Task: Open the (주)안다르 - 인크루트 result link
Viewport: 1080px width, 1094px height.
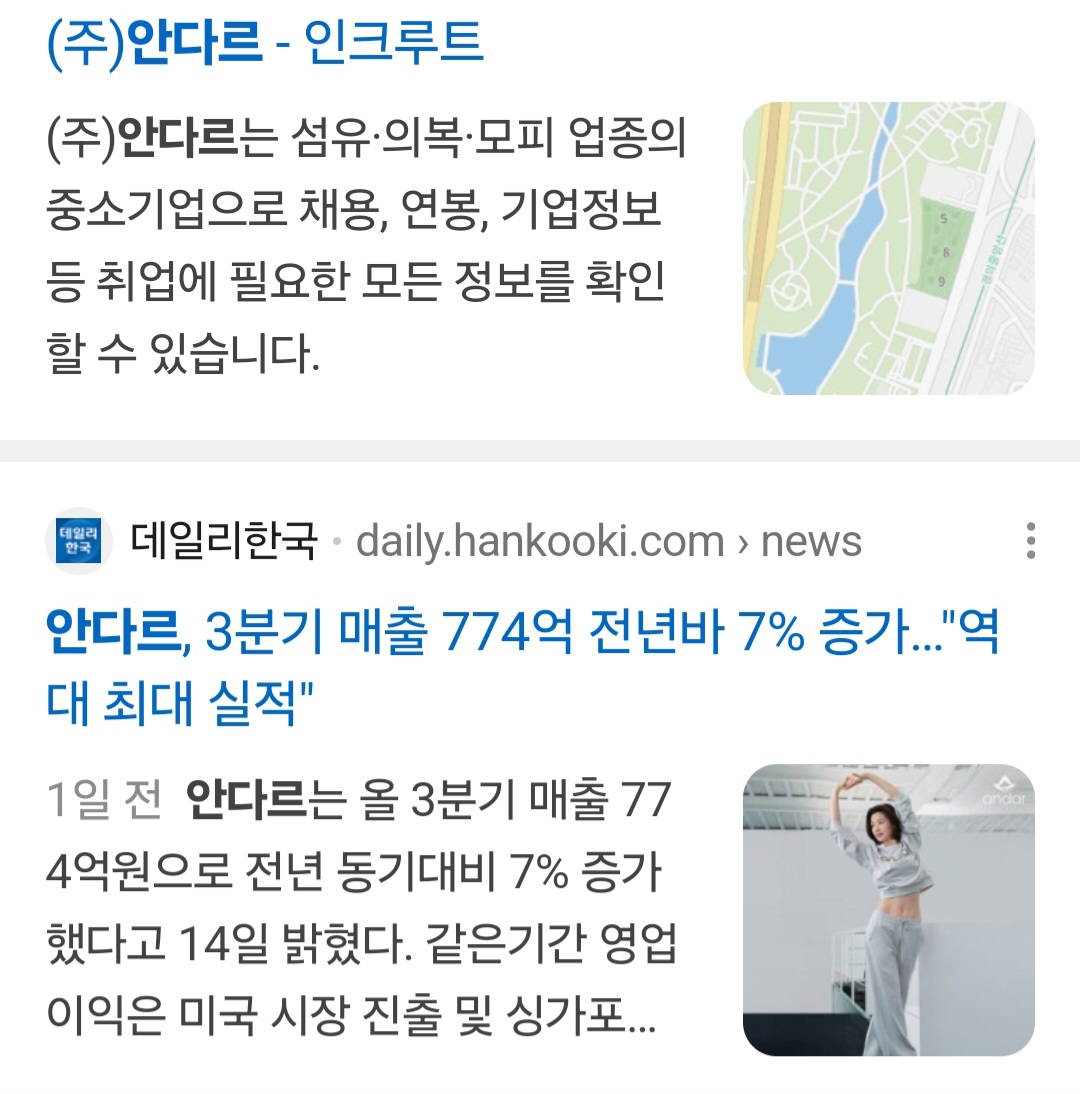Action: click(x=265, y=45)
